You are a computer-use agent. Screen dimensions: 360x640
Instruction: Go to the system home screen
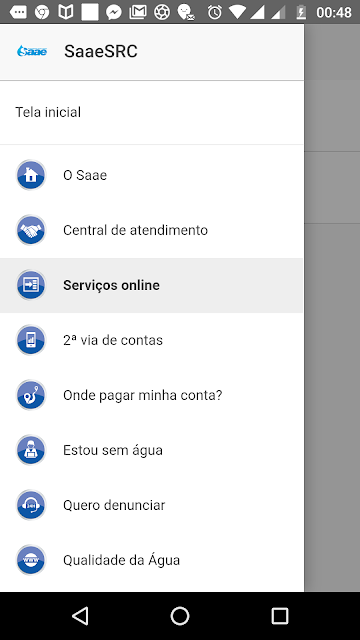[180, 616]
